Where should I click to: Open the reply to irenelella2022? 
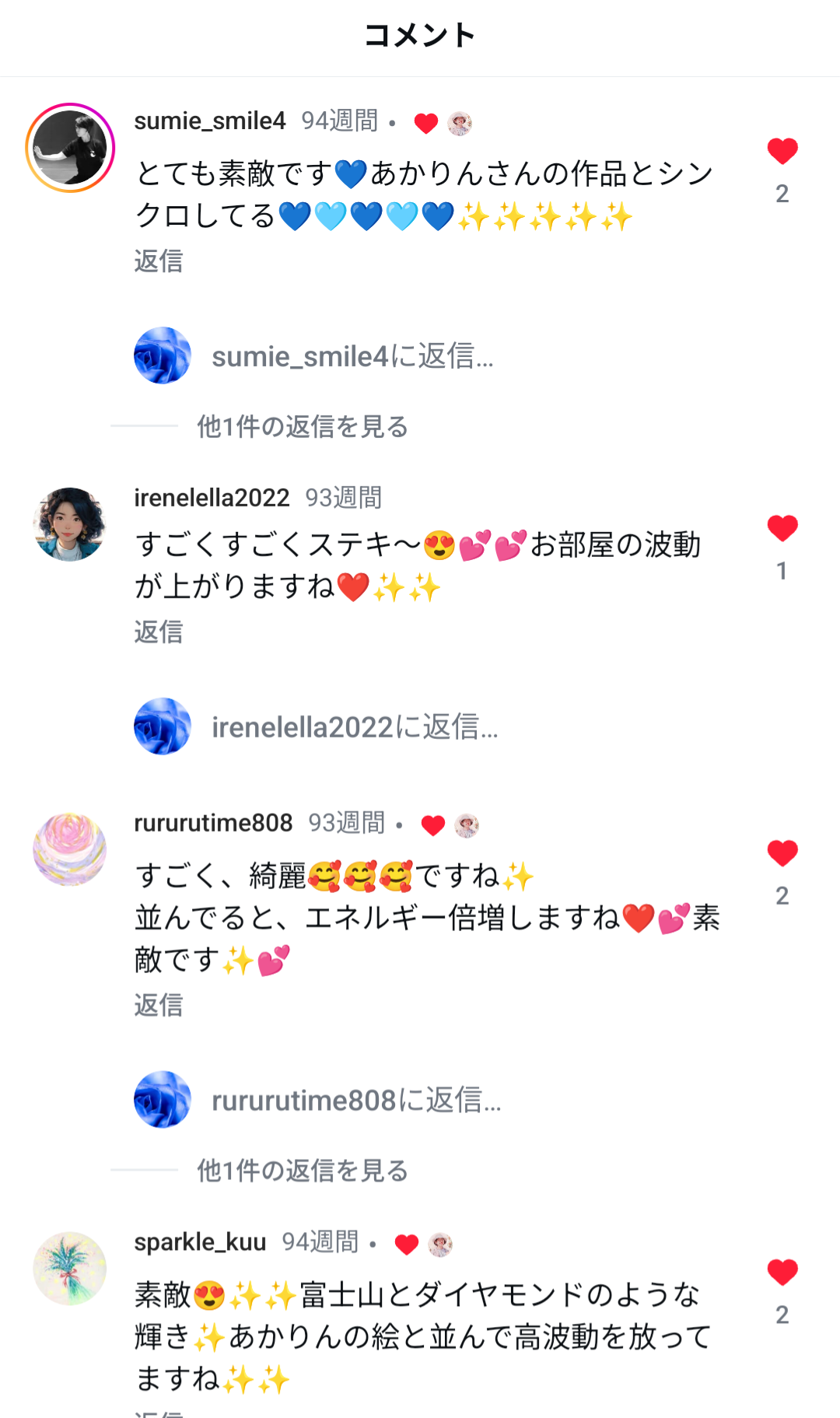tap(354, 727)
